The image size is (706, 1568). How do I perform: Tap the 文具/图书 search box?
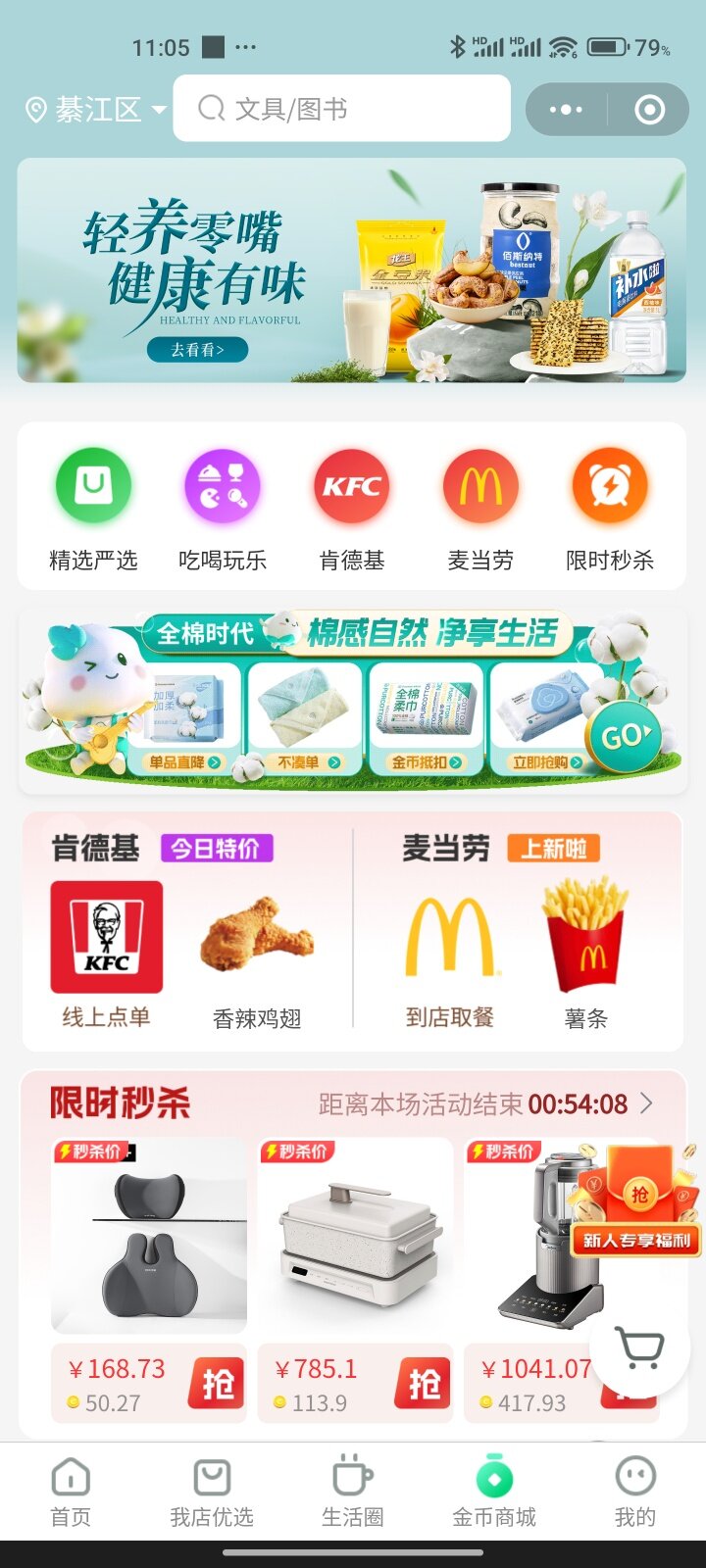point(341,109)
